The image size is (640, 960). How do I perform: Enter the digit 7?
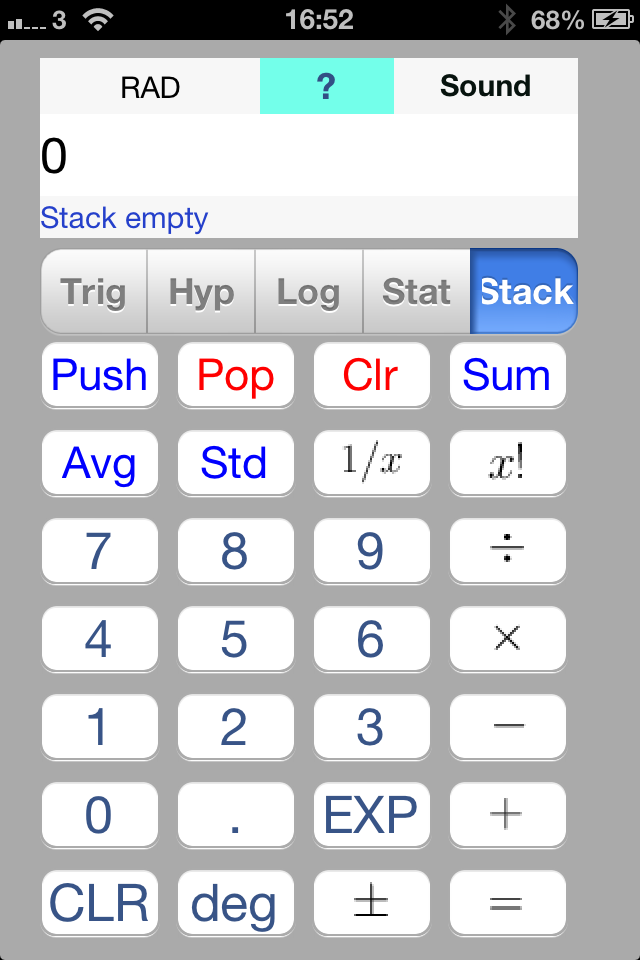coord(99,551)
